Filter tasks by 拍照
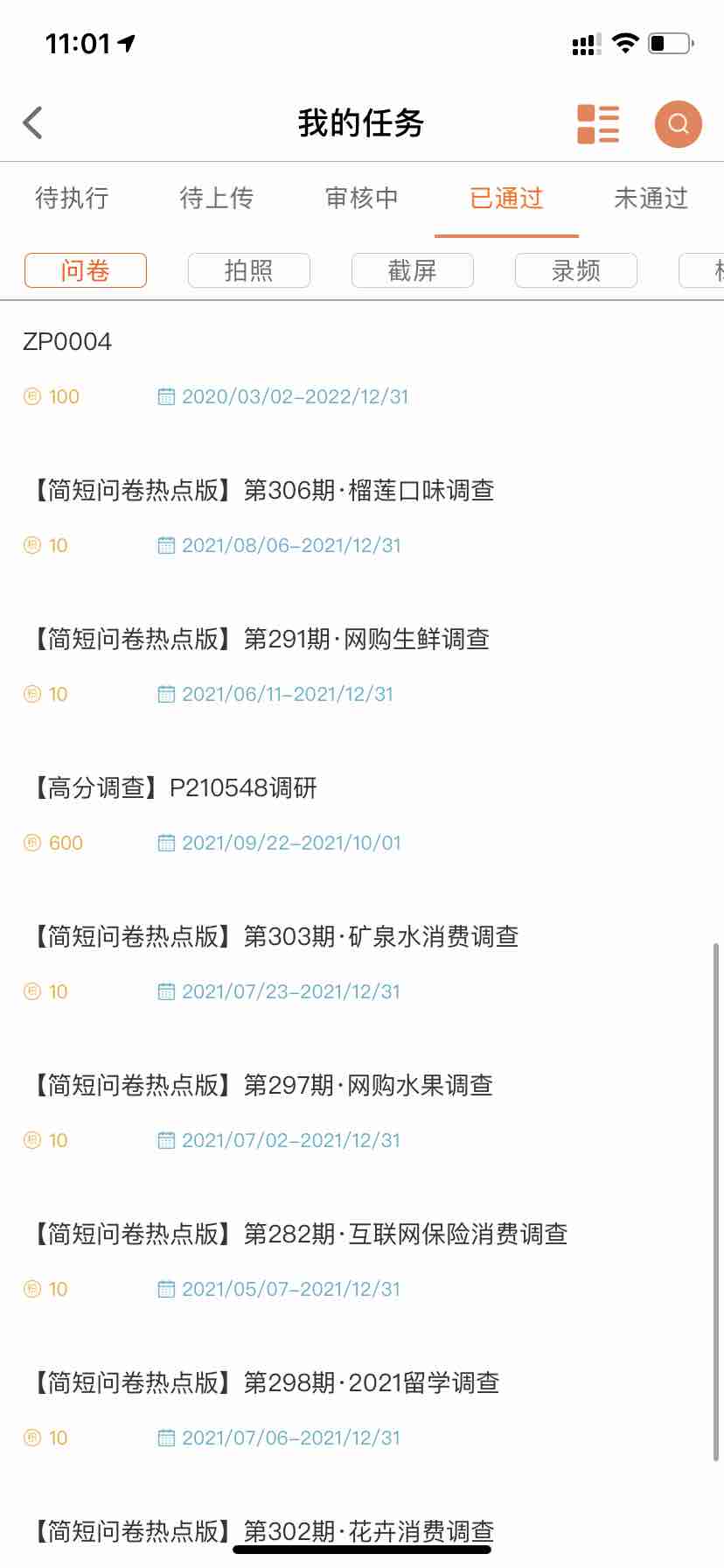This screenshot has width=724, height=1568. [x=249, y=270]
